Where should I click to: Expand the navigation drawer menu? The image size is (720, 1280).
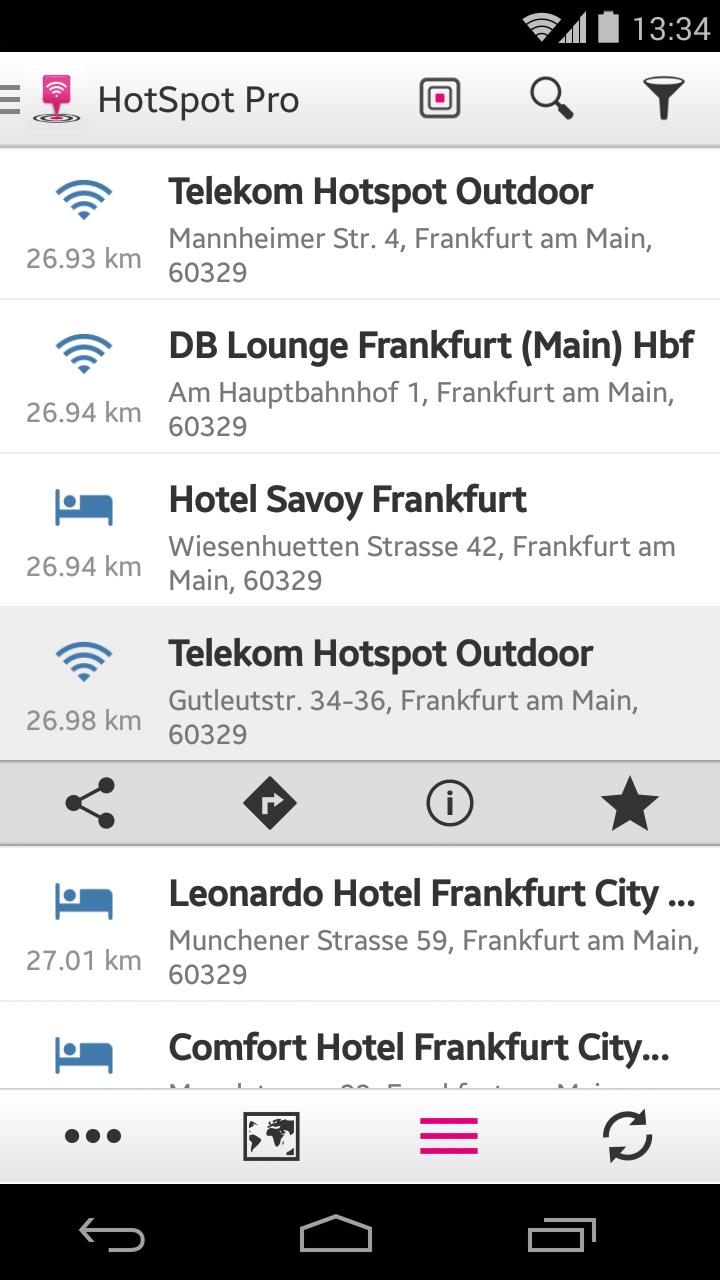tap(13, 98)
